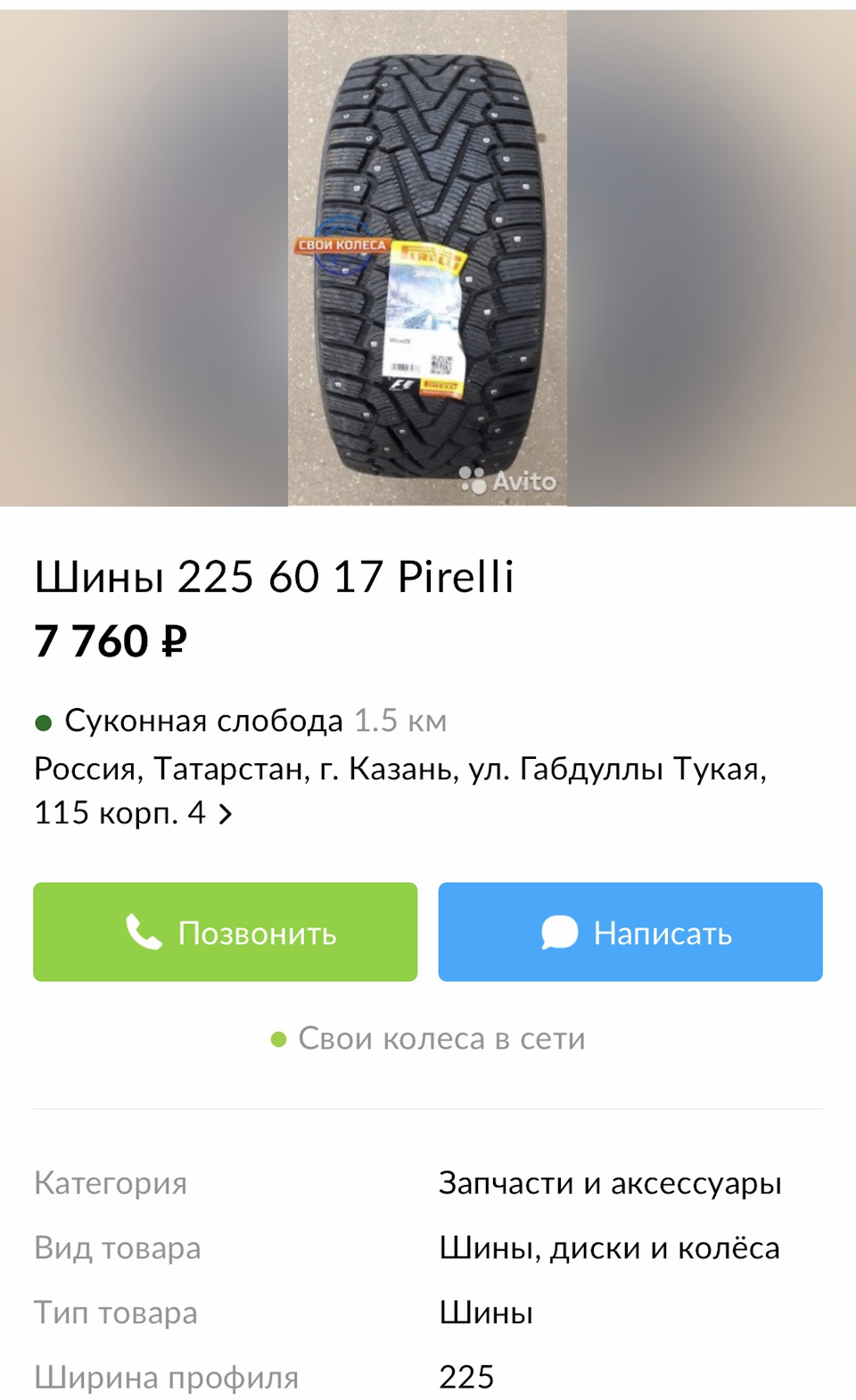Click the phone icon inside the green button
The height and width of the screenshot is (1400, 856).
144,932
